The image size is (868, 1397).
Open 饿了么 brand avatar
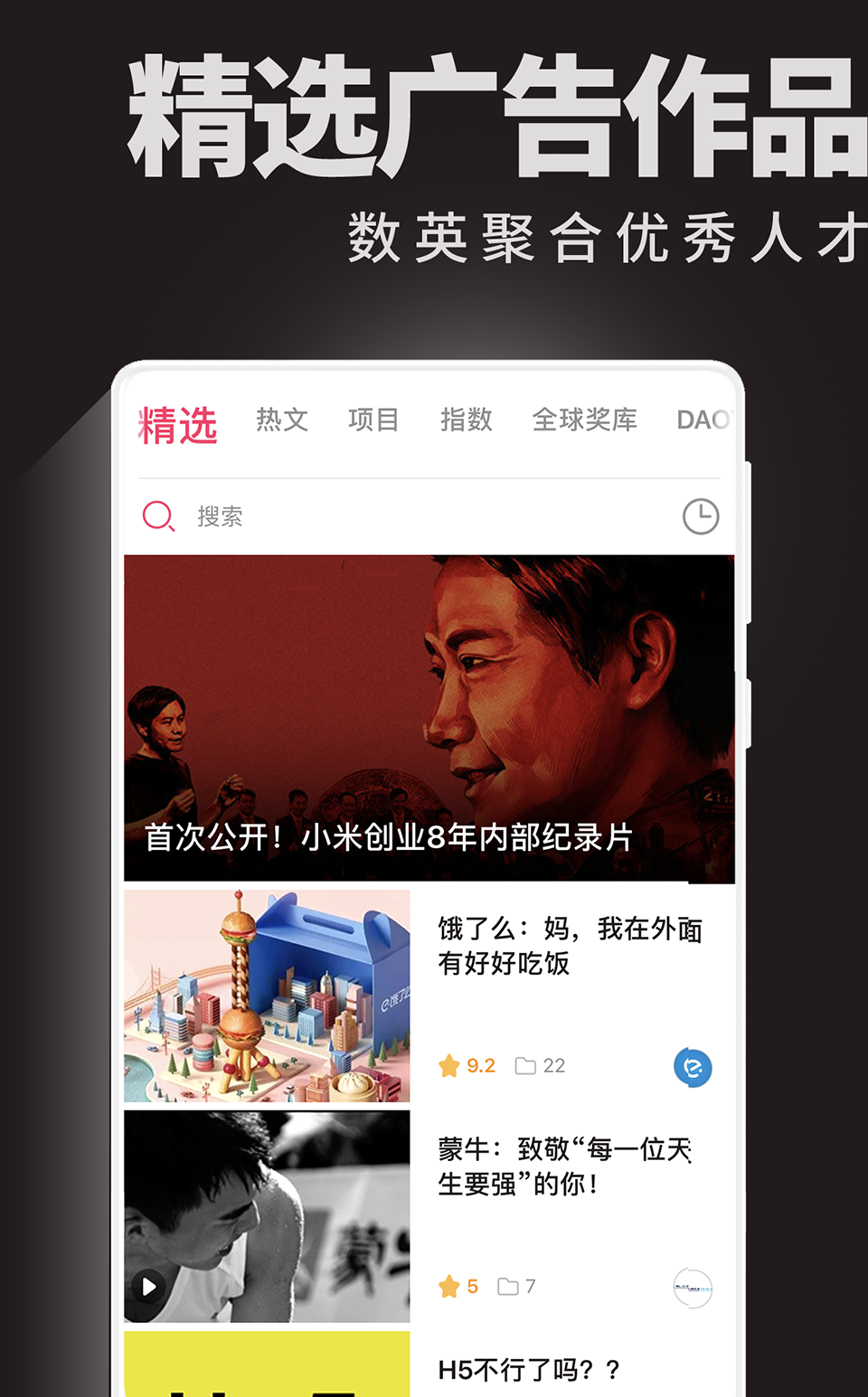pos(692,1067)
